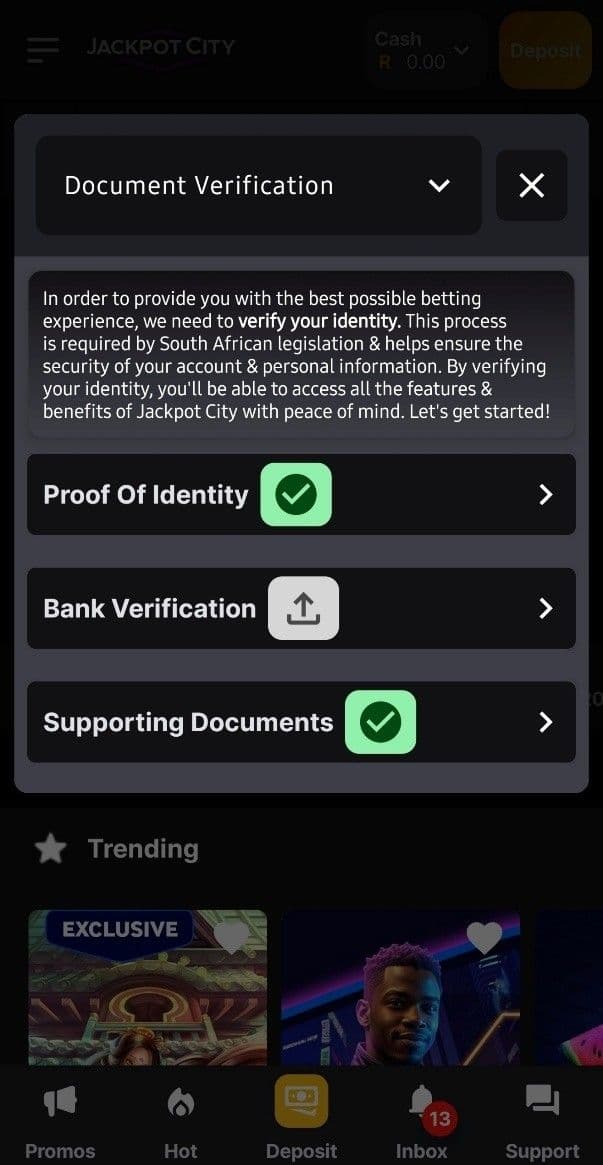Open the Inbox with 13 notifications
This screenshot has width=603, height=1165.
pos(422,1121)
